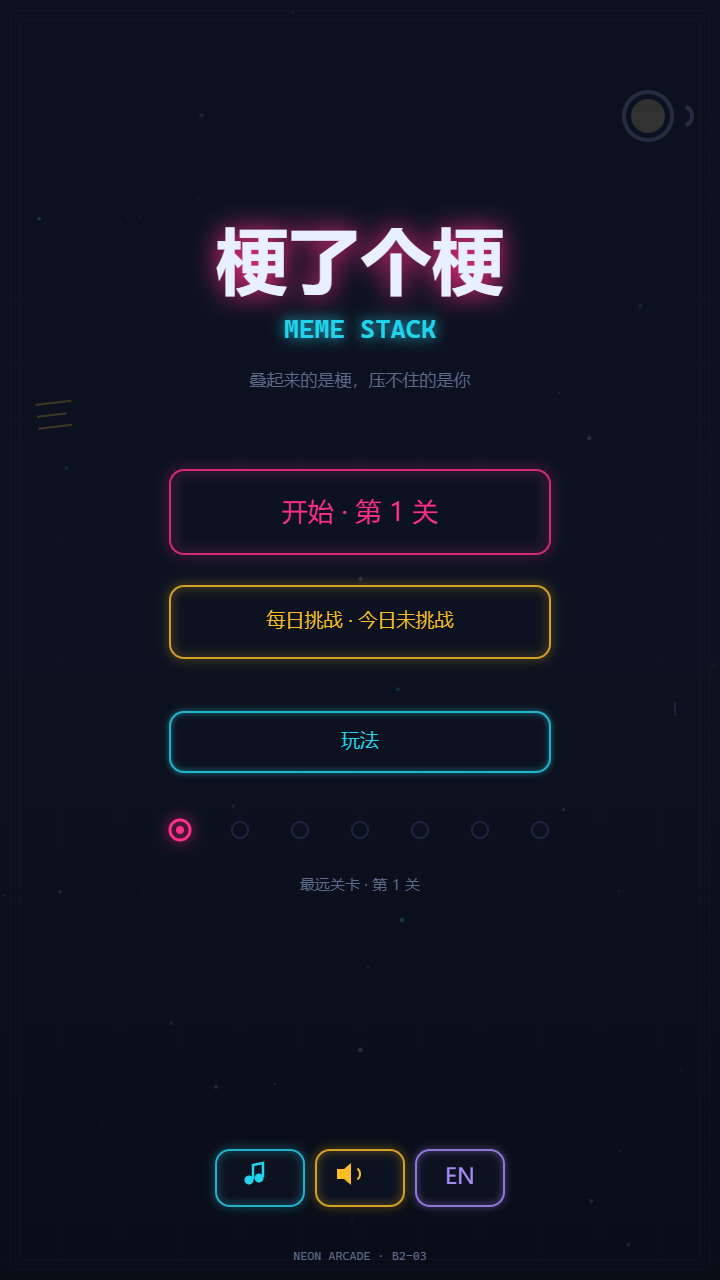
Task: Open the 玩法 how-to-play button
Action: coord(360,742)
